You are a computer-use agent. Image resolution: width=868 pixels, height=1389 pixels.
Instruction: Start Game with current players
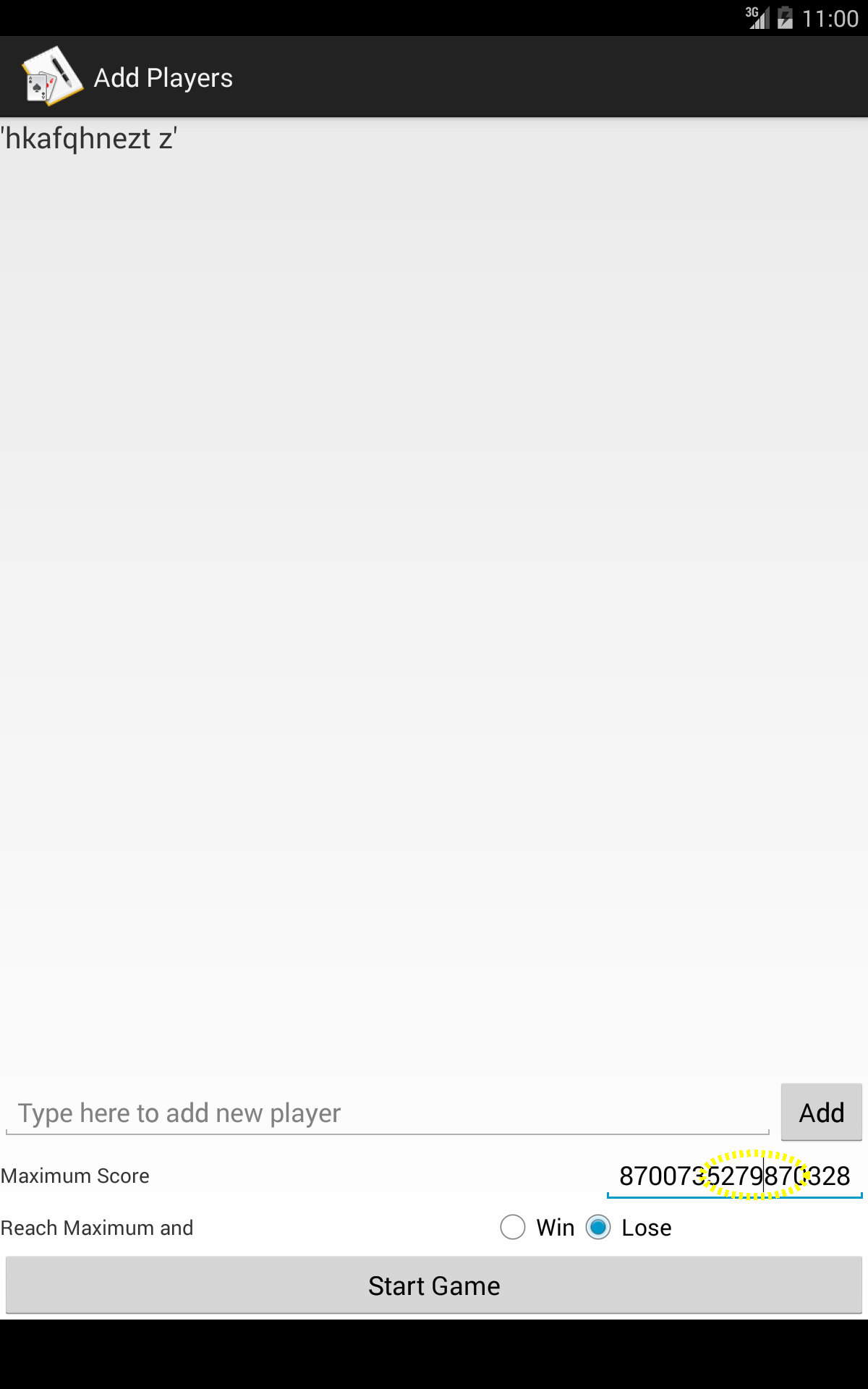pos(434,1286)
